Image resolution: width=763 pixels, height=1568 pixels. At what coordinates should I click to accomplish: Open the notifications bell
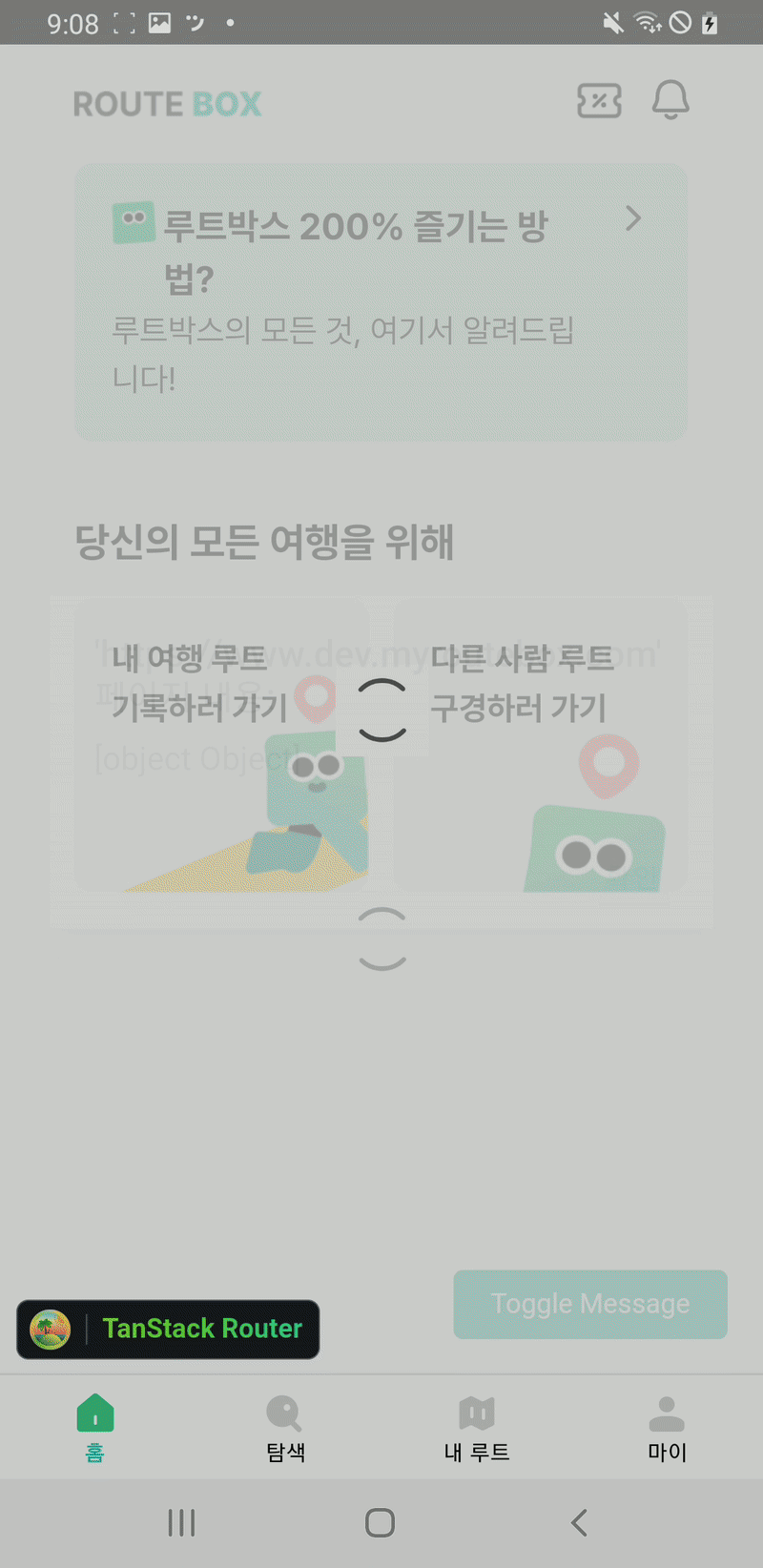pos(670,100)
